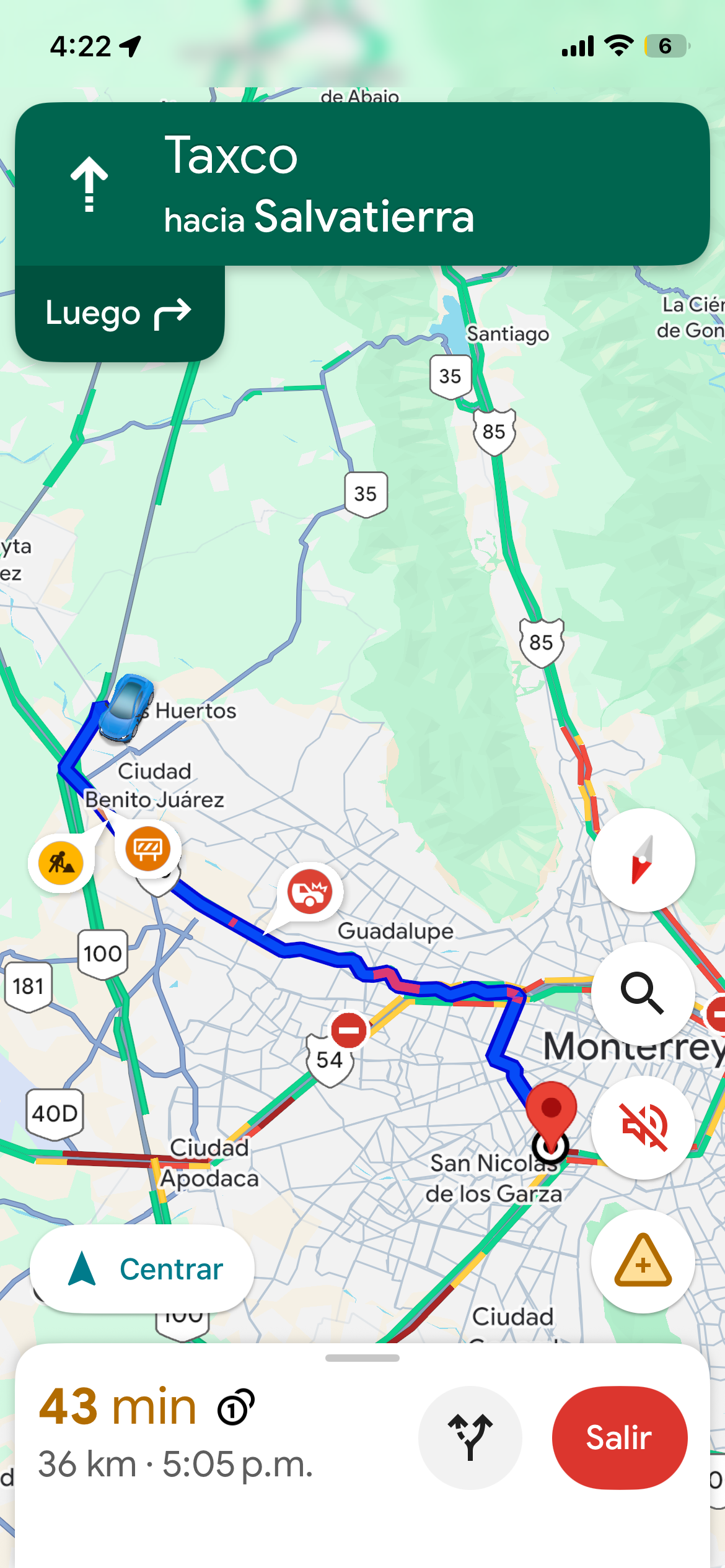
Task: Tap the red no-entry marker near route 54
Action: 349,1030
